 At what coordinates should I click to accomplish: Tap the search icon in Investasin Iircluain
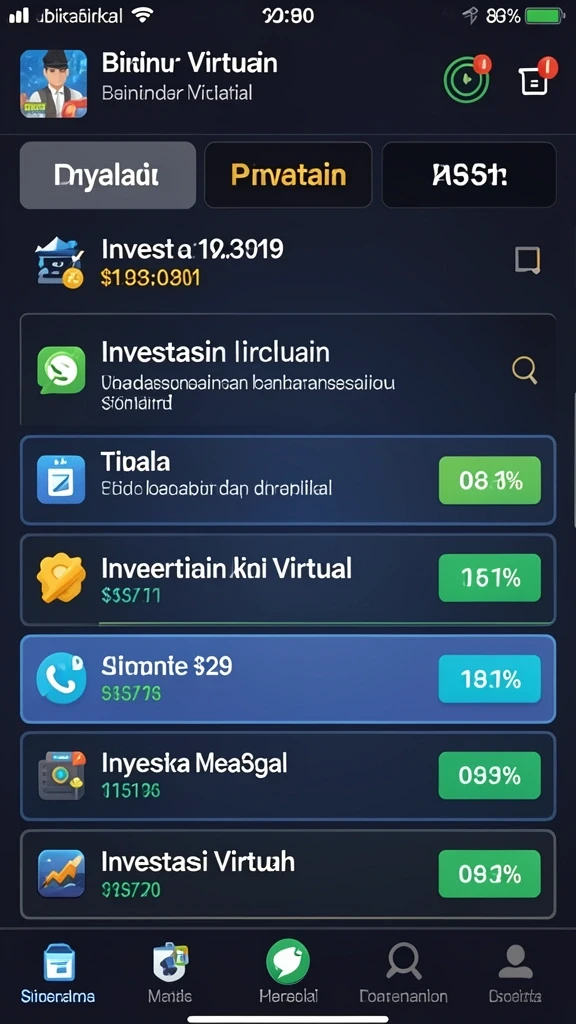524,370
